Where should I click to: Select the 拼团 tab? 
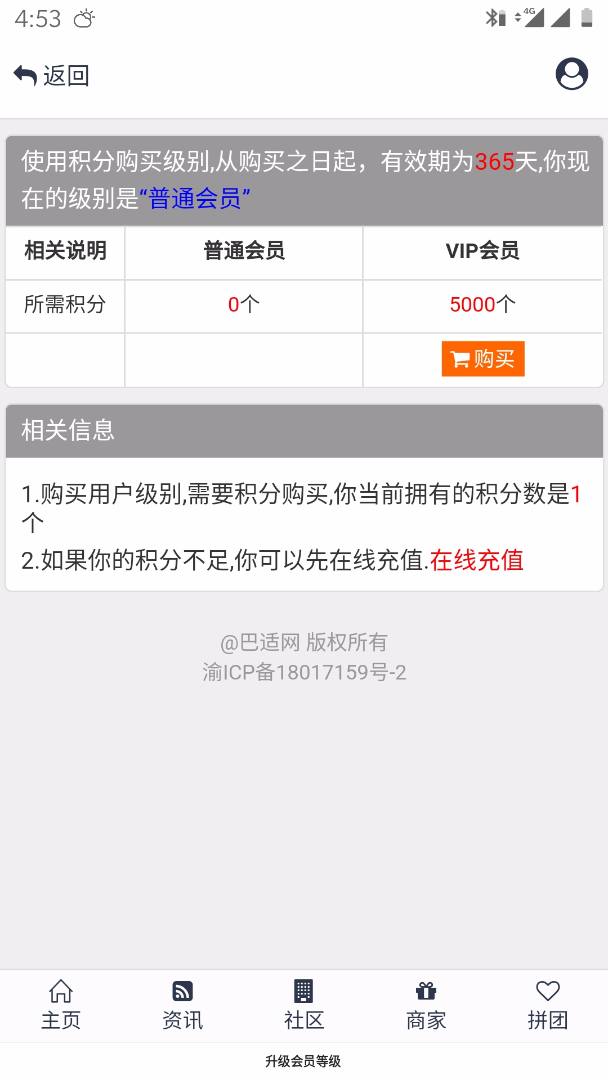point(547,1005)
